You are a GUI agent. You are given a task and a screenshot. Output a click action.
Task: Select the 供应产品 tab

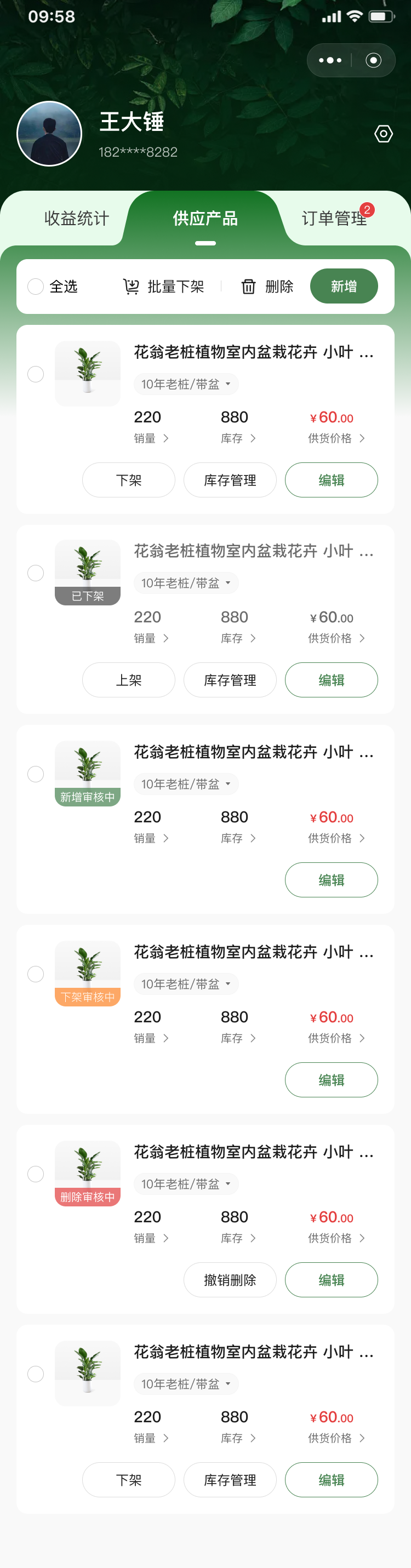click(x=205, y=219)
